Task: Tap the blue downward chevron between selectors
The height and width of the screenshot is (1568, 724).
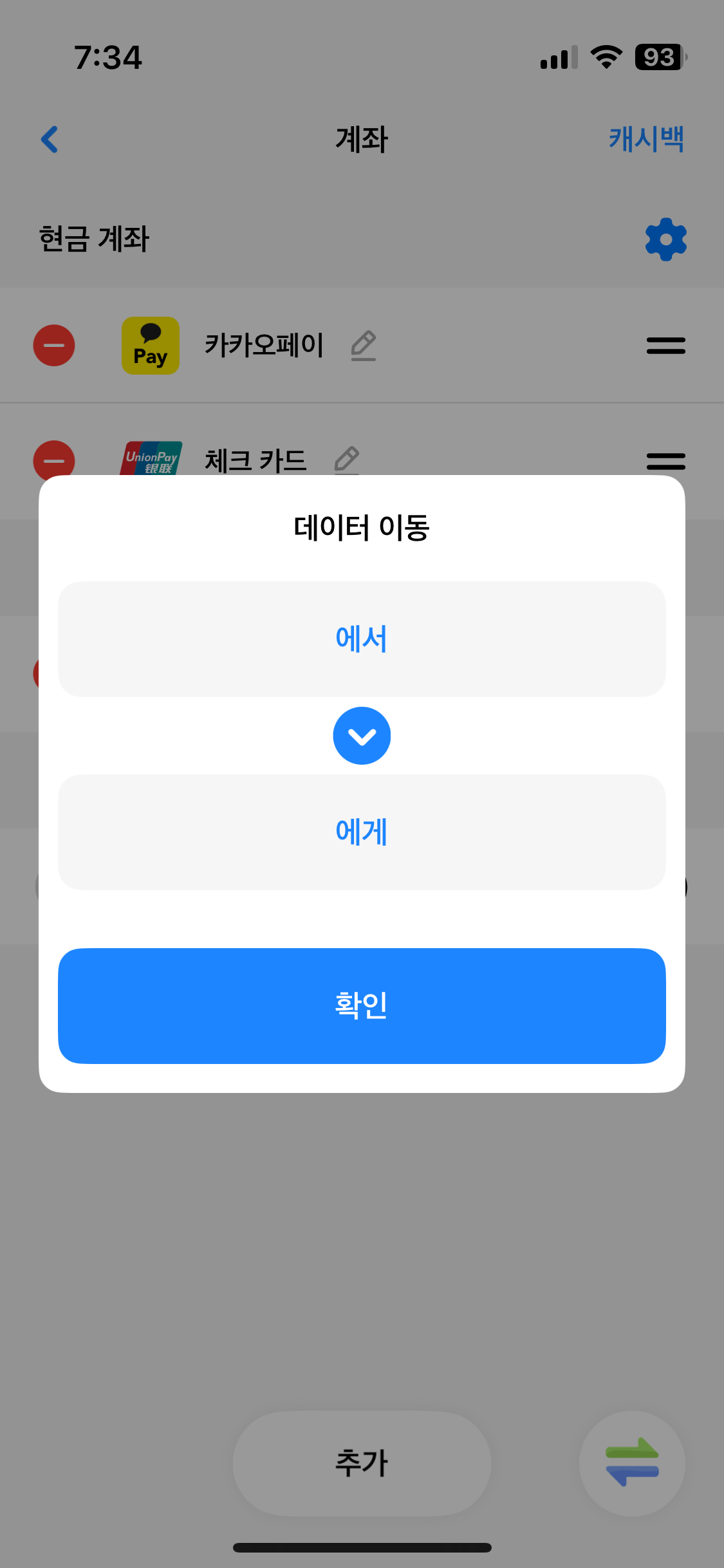Action: (362, 736)
